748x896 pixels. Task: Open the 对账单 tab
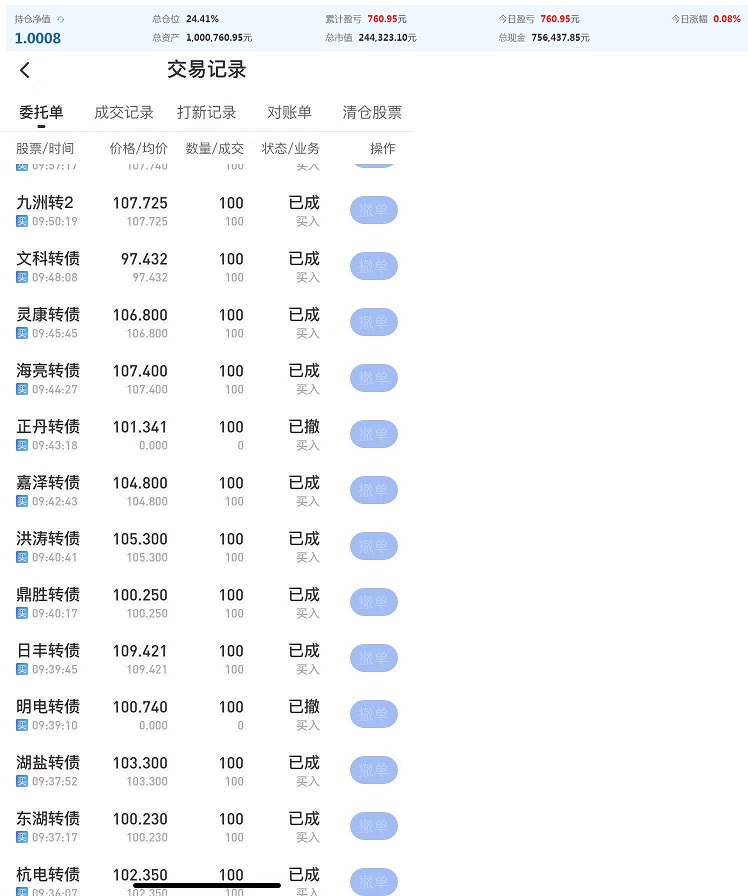coord(289,113)
